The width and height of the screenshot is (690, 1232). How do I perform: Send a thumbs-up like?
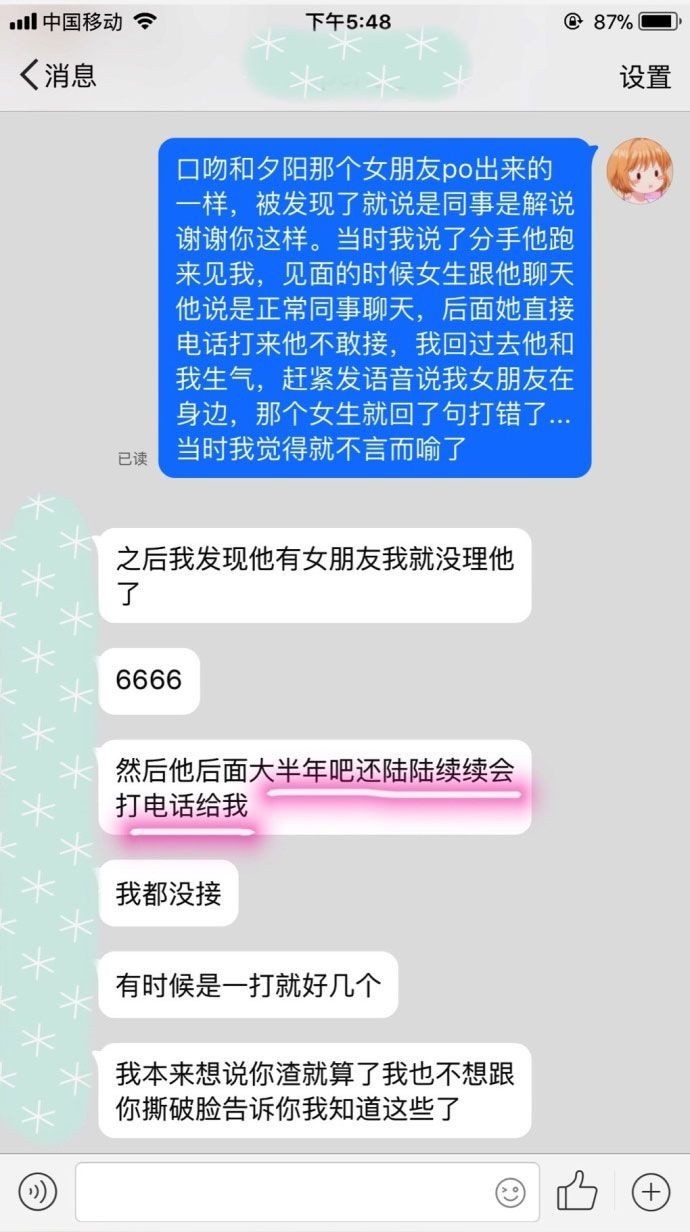[577, 1192]
